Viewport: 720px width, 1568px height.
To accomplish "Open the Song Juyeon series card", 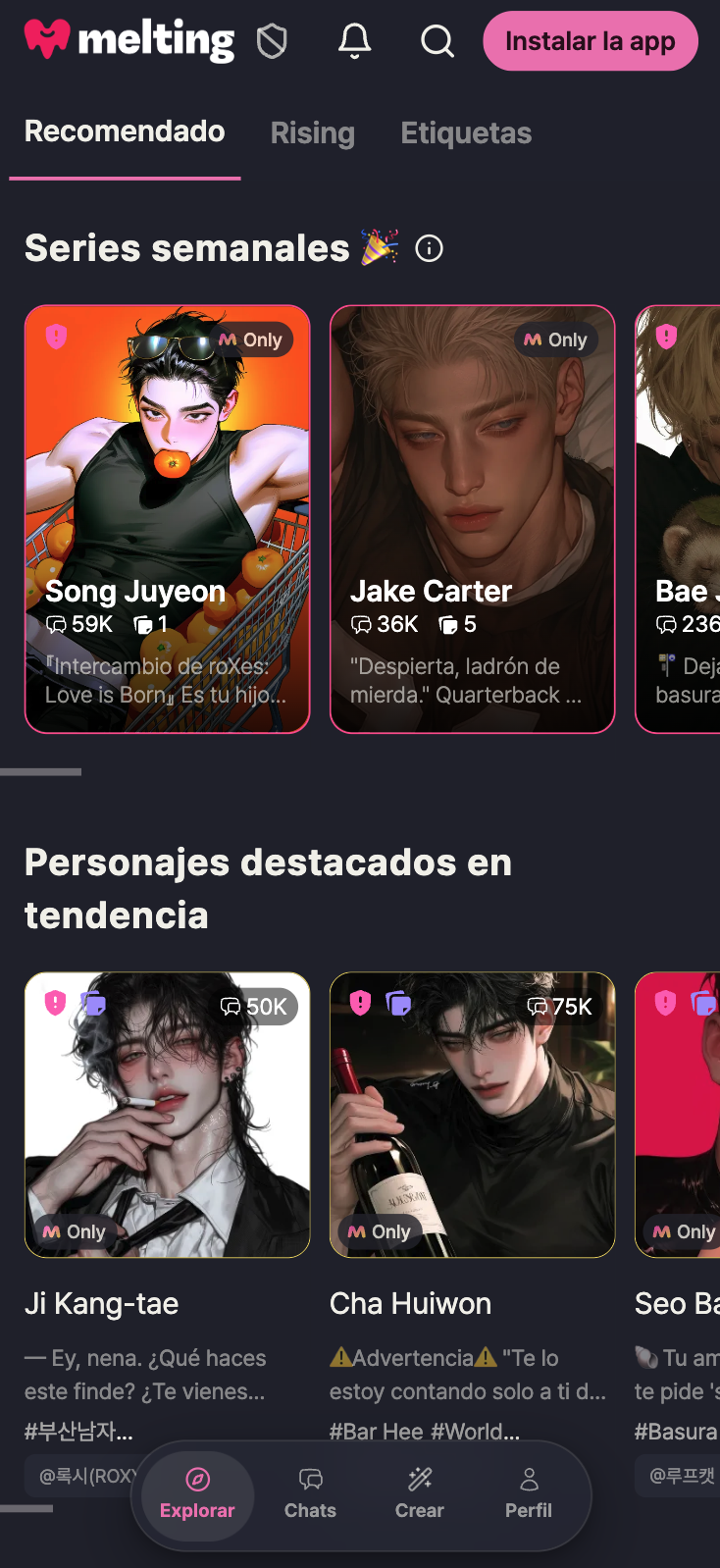I will tap(168, 519).
